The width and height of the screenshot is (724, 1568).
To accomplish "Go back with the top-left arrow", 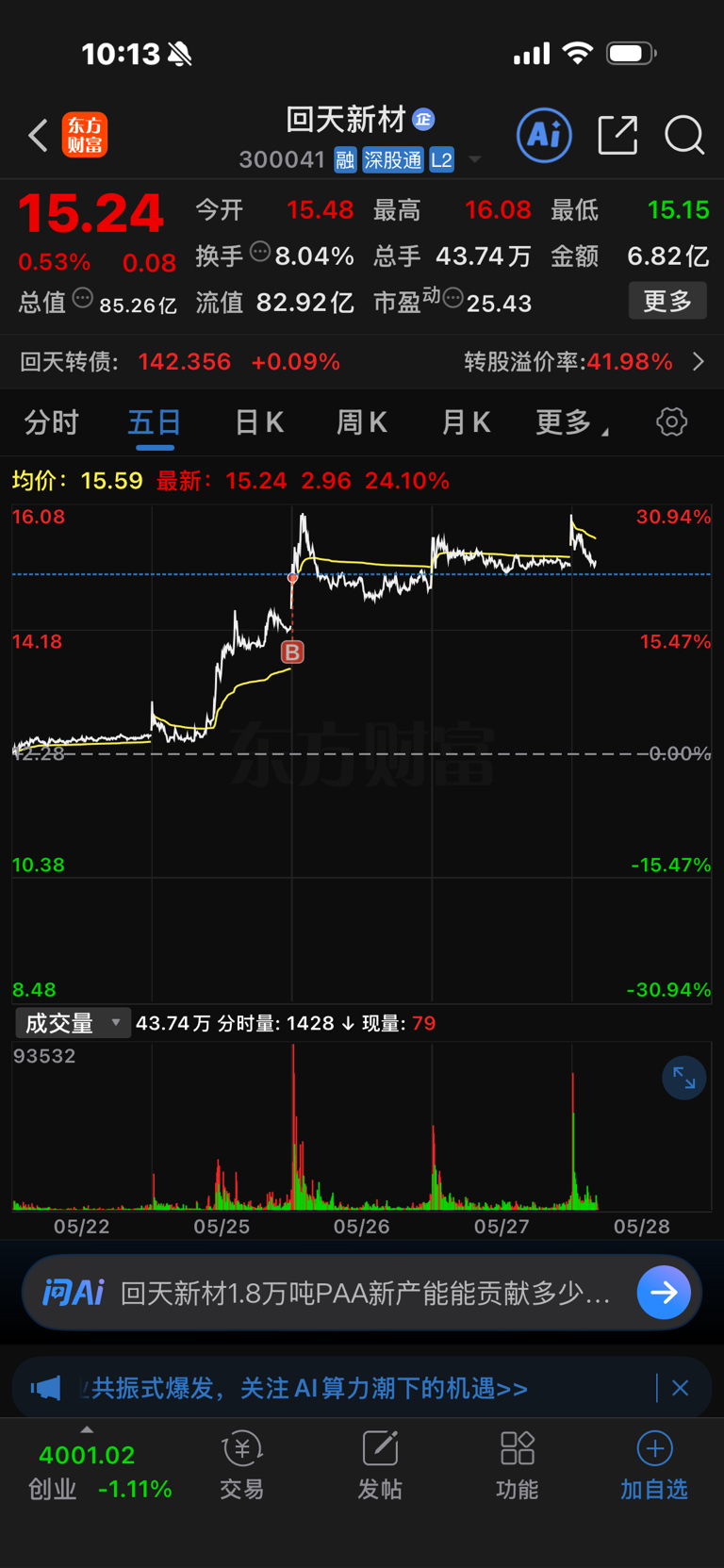I will coord(38,136).
